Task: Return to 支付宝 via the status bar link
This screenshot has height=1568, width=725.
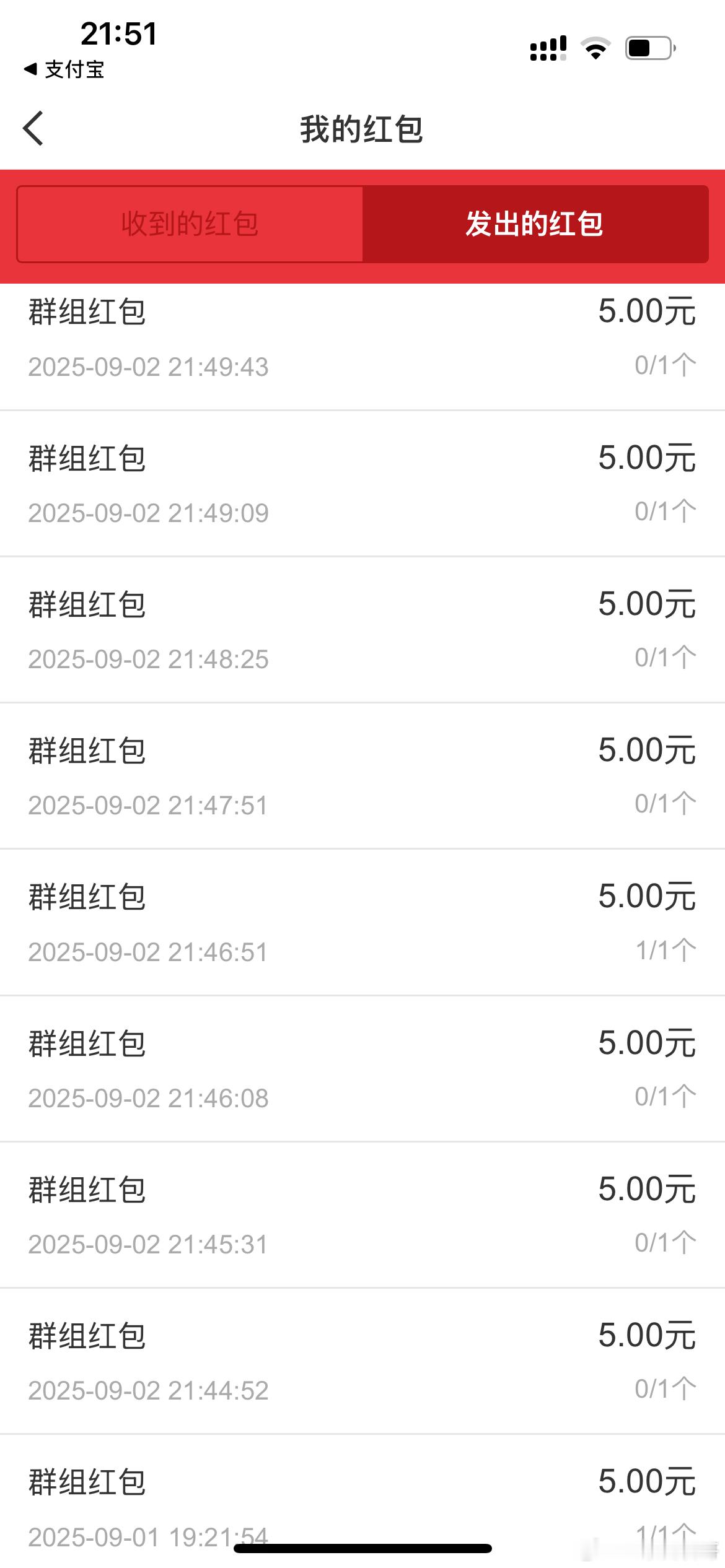Action: point(64,69)
